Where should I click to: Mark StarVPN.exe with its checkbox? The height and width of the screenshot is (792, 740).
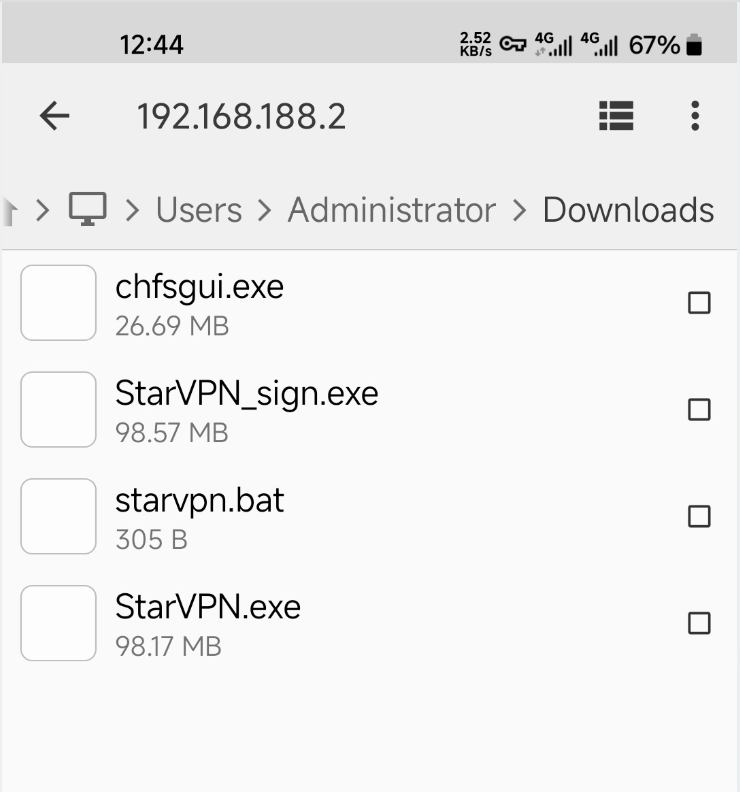[699, 623]
